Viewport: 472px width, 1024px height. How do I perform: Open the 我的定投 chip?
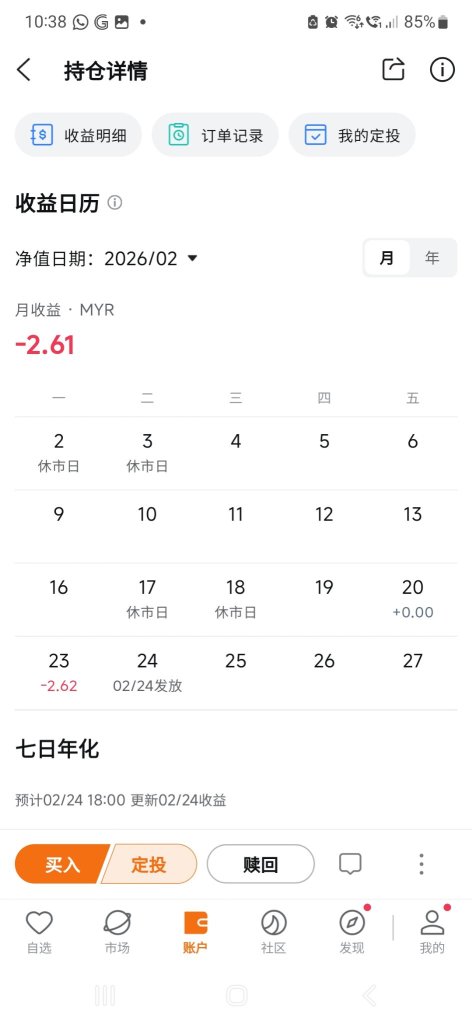(352, 135)
